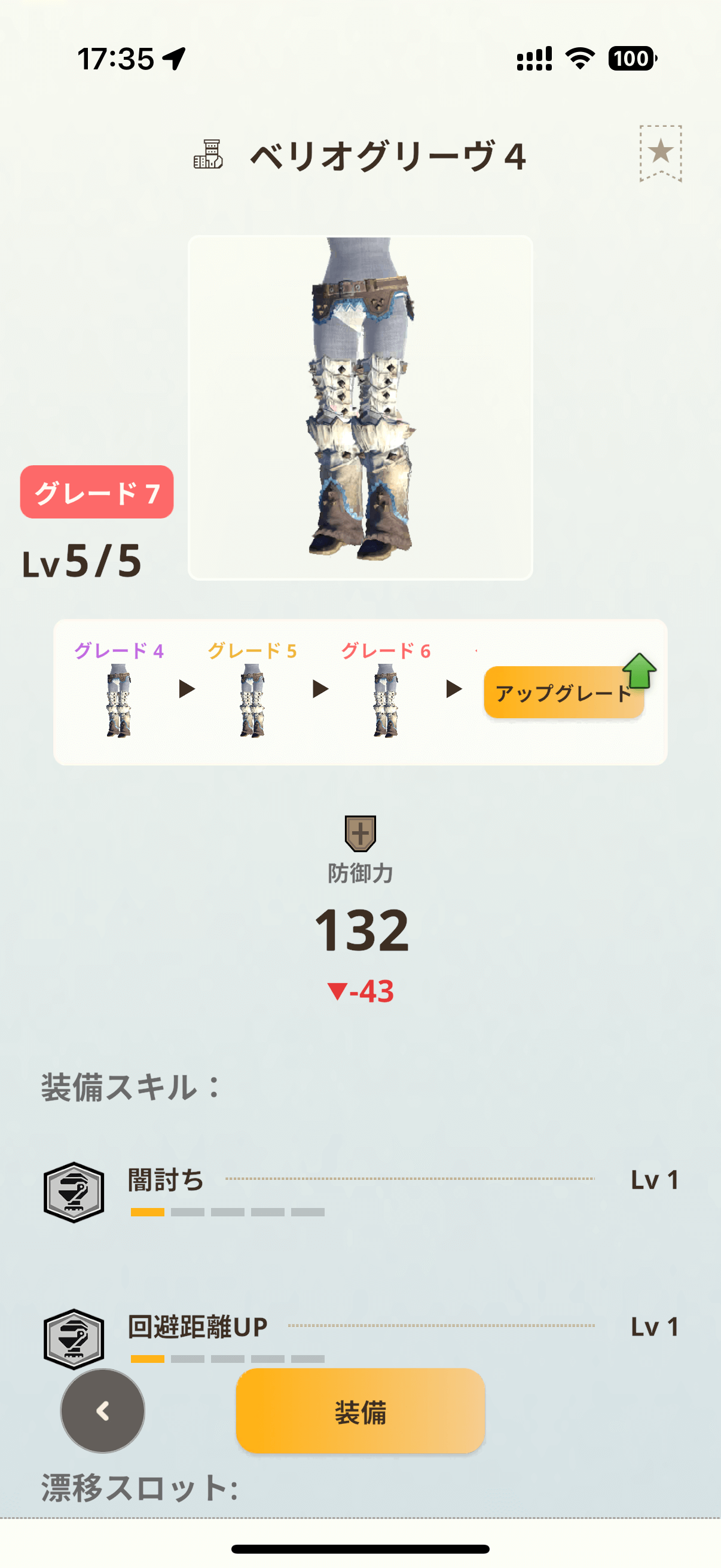Select the グレード 5 armor thumbnail

252,700
